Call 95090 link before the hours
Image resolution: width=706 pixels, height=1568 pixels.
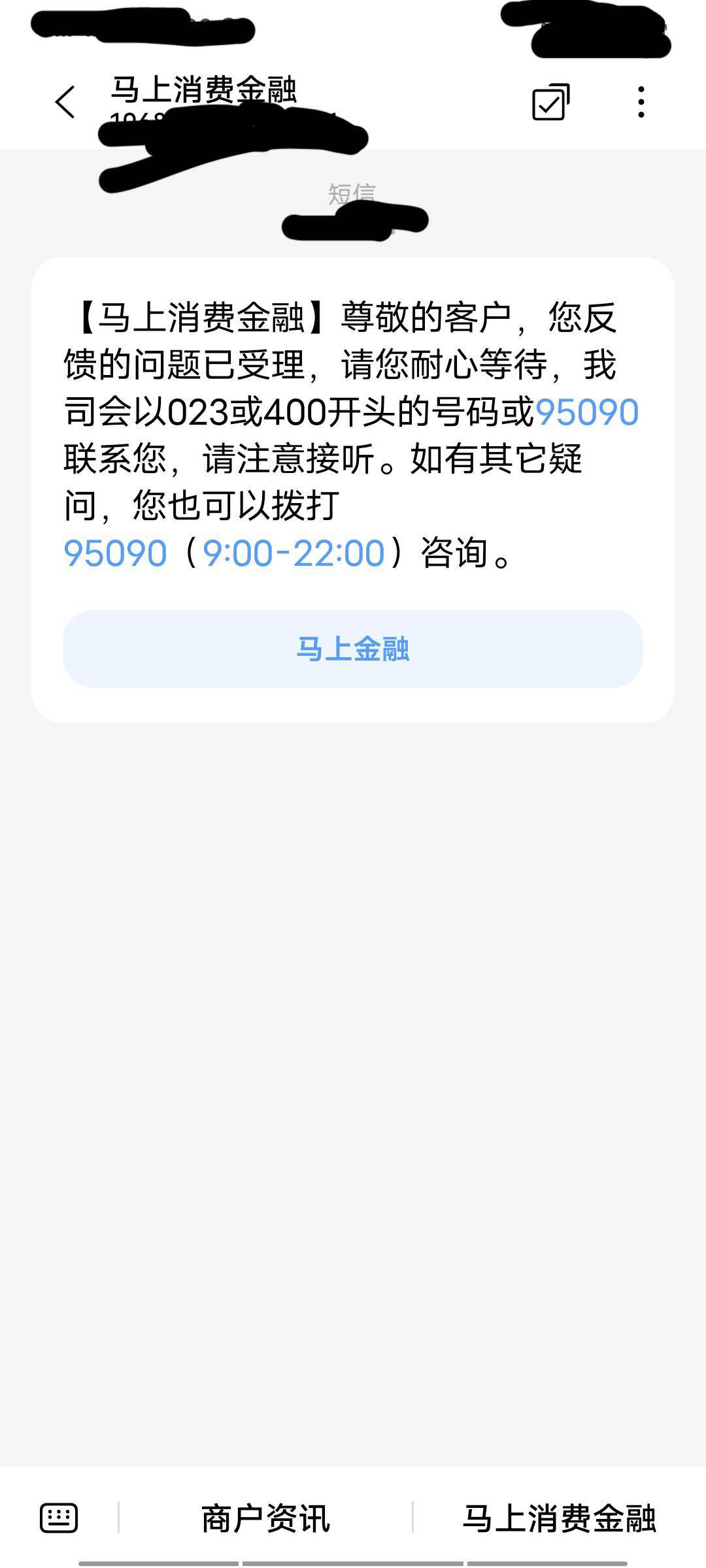[115, 553]
